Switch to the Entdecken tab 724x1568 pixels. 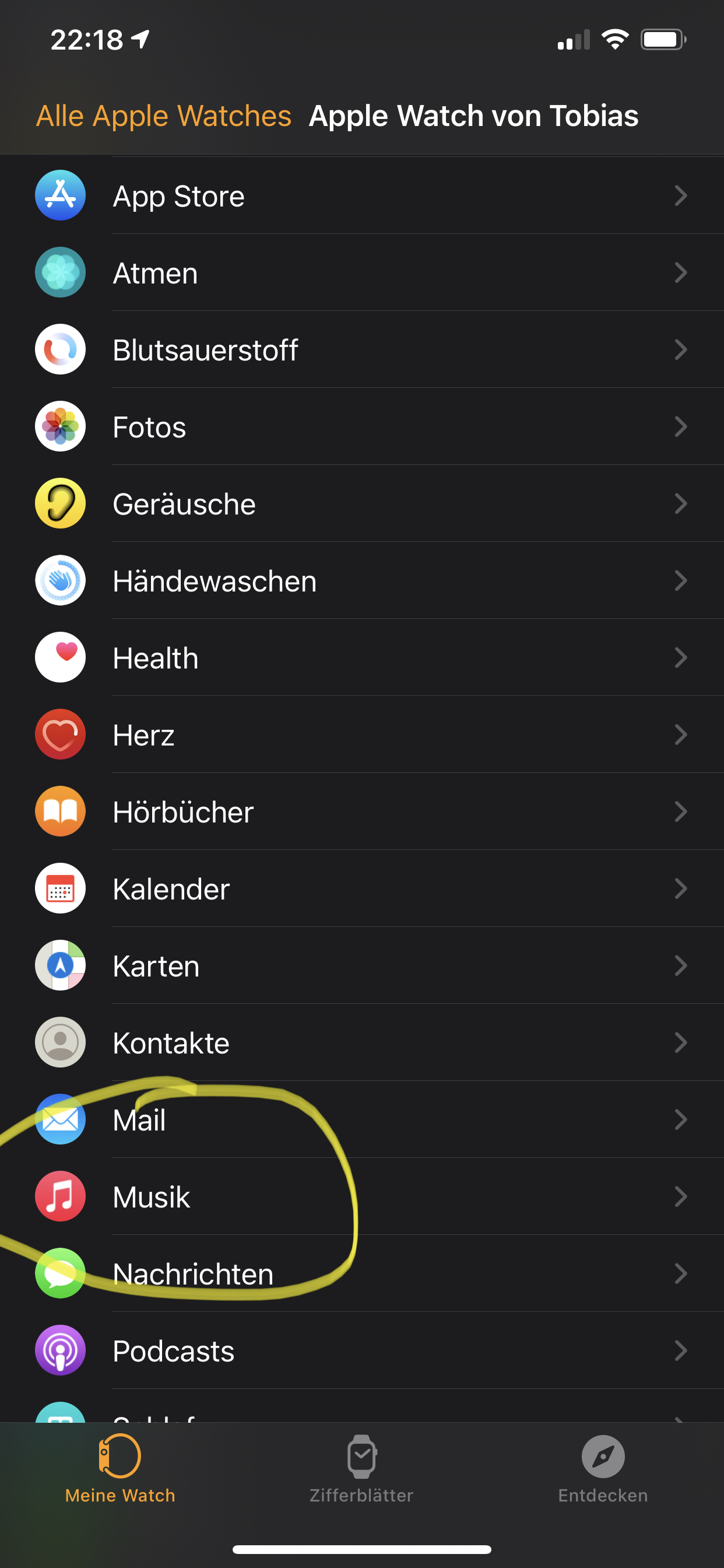click(x=602, y=1468)
